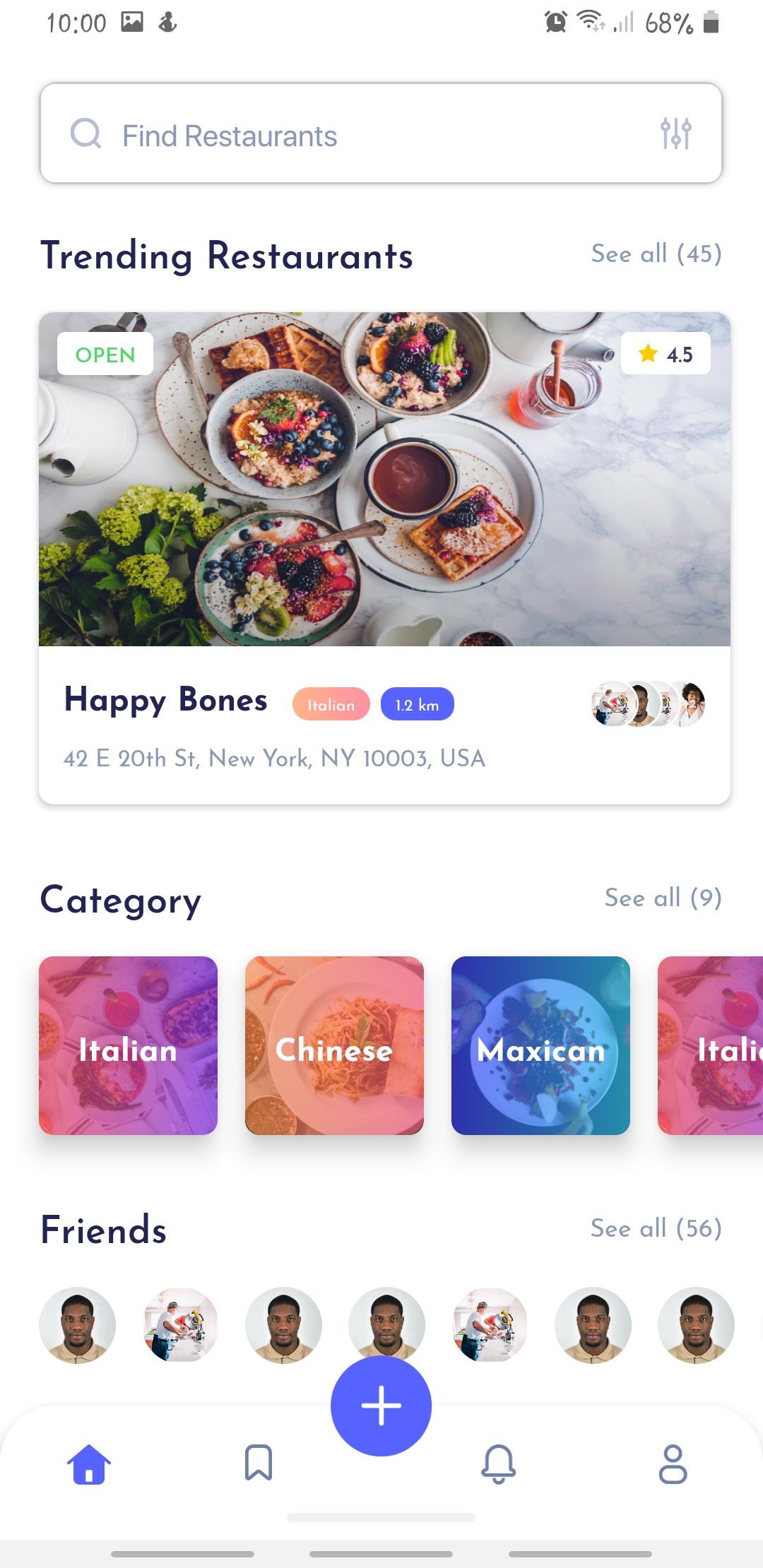Choose the Maxican category tile
This screenshot has width=763, height=1568.
[540, 1046]
